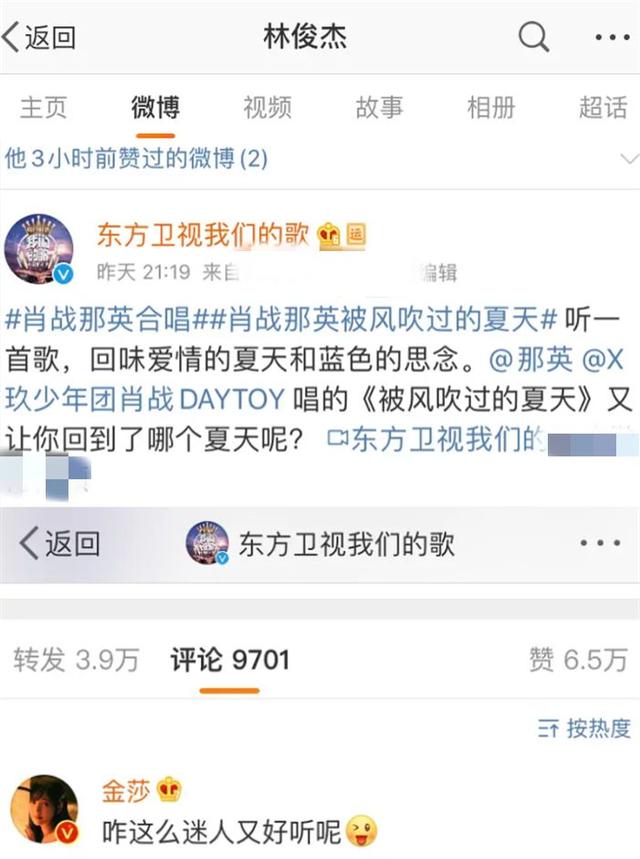Image resolution: width=640 pixels, height=859 pixels.
Task: Open search on 林俊杰's profile
Action: coord(533,37)
